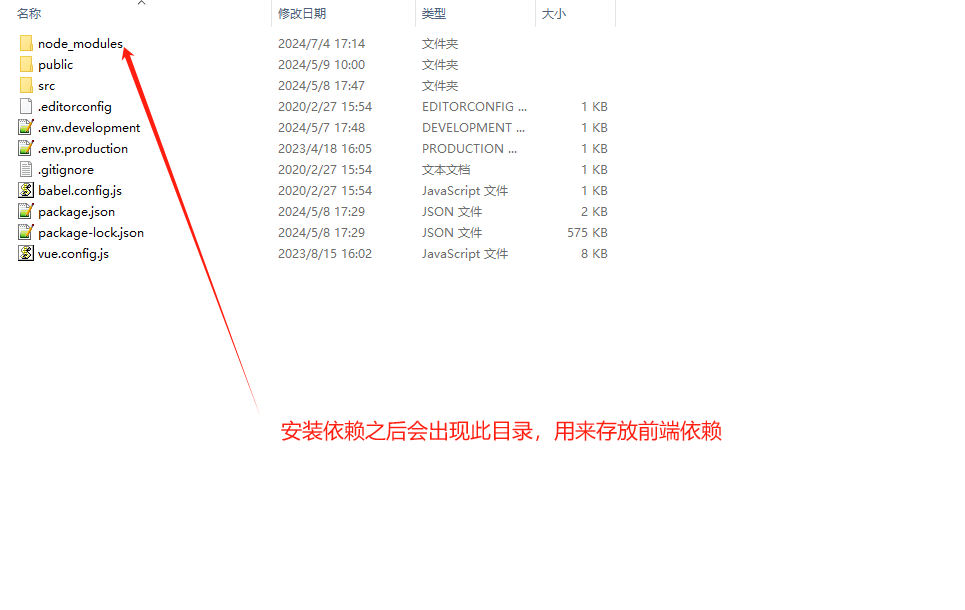Select the package-lock.json file

90,233
